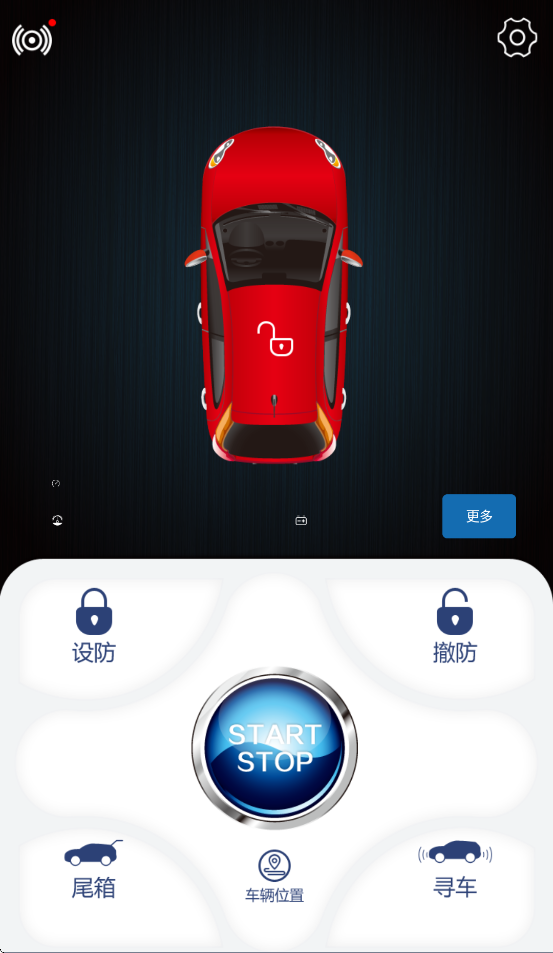Tap the signal connection icon
Screen dimensions: 553x953
[32, 40]
